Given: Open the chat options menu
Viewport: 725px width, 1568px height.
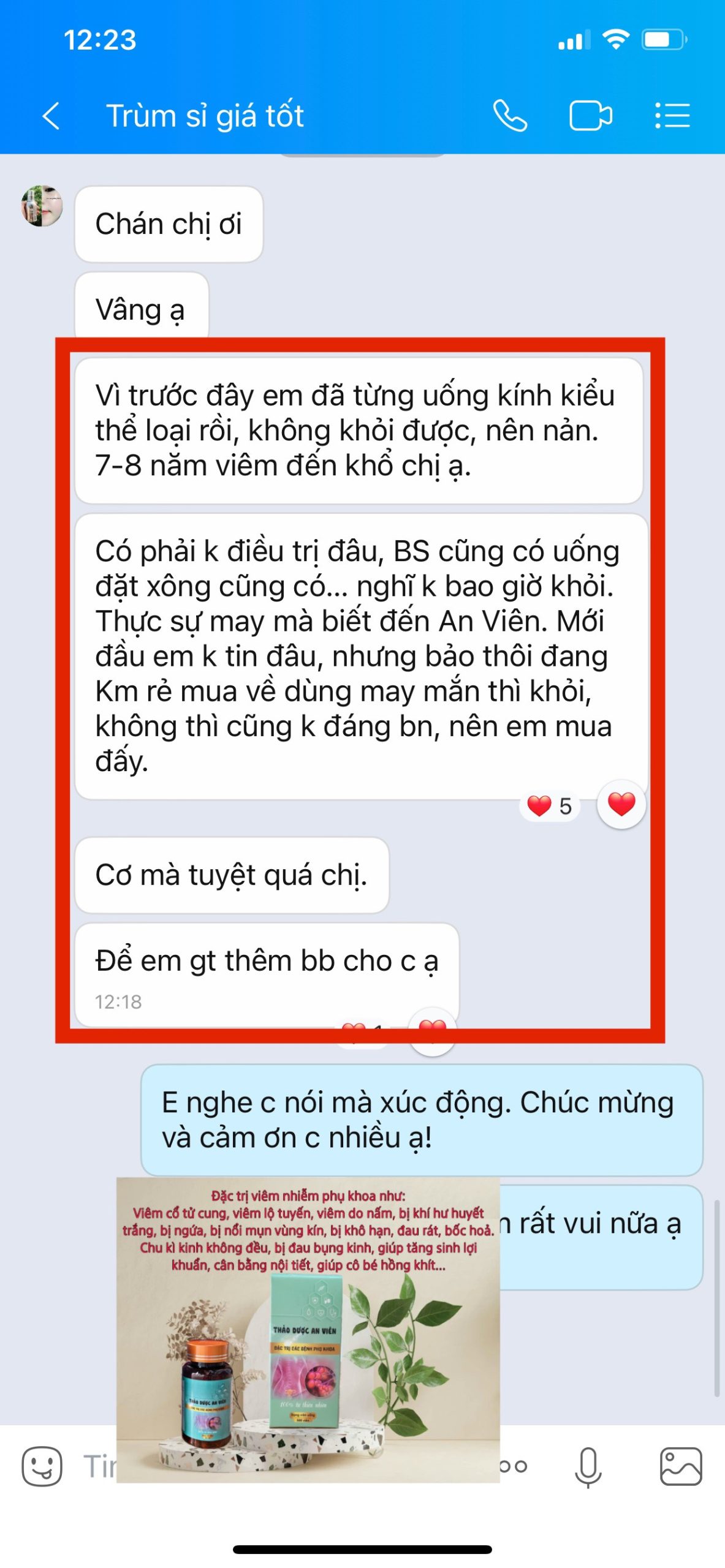Looking at the screenshot, I should 672,116.
